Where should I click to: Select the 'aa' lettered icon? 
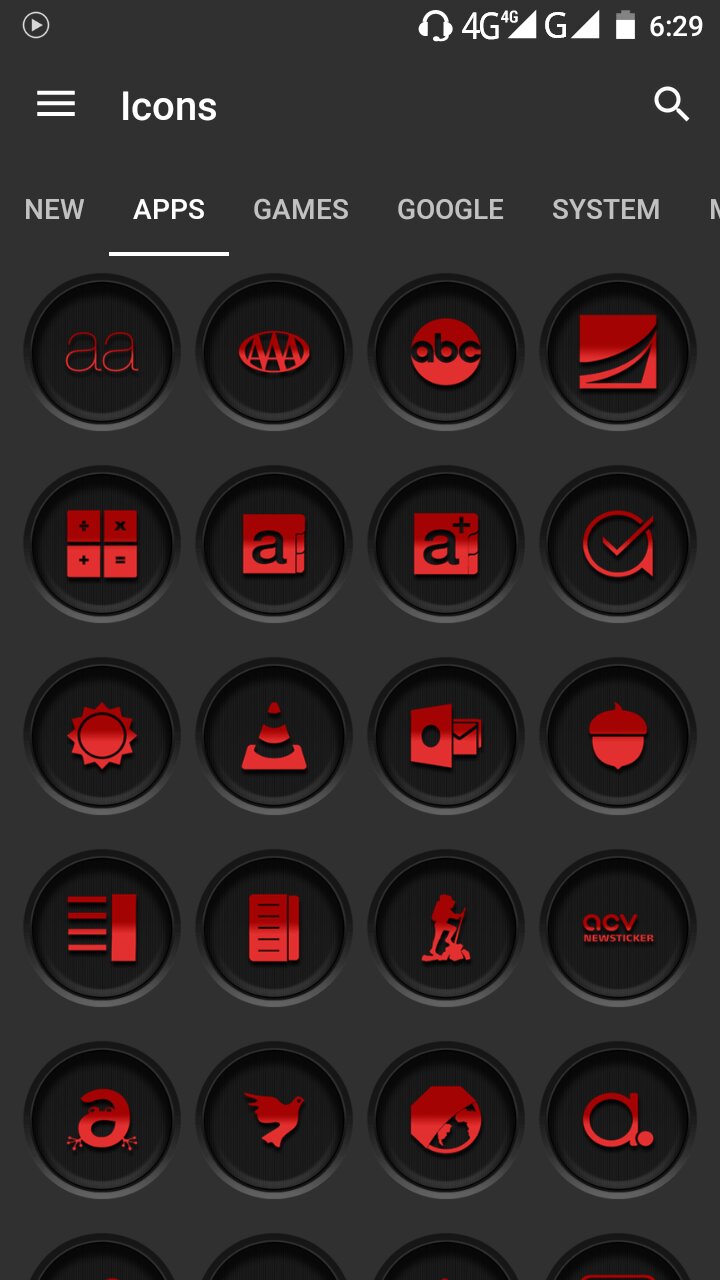[x=102, y=352]
